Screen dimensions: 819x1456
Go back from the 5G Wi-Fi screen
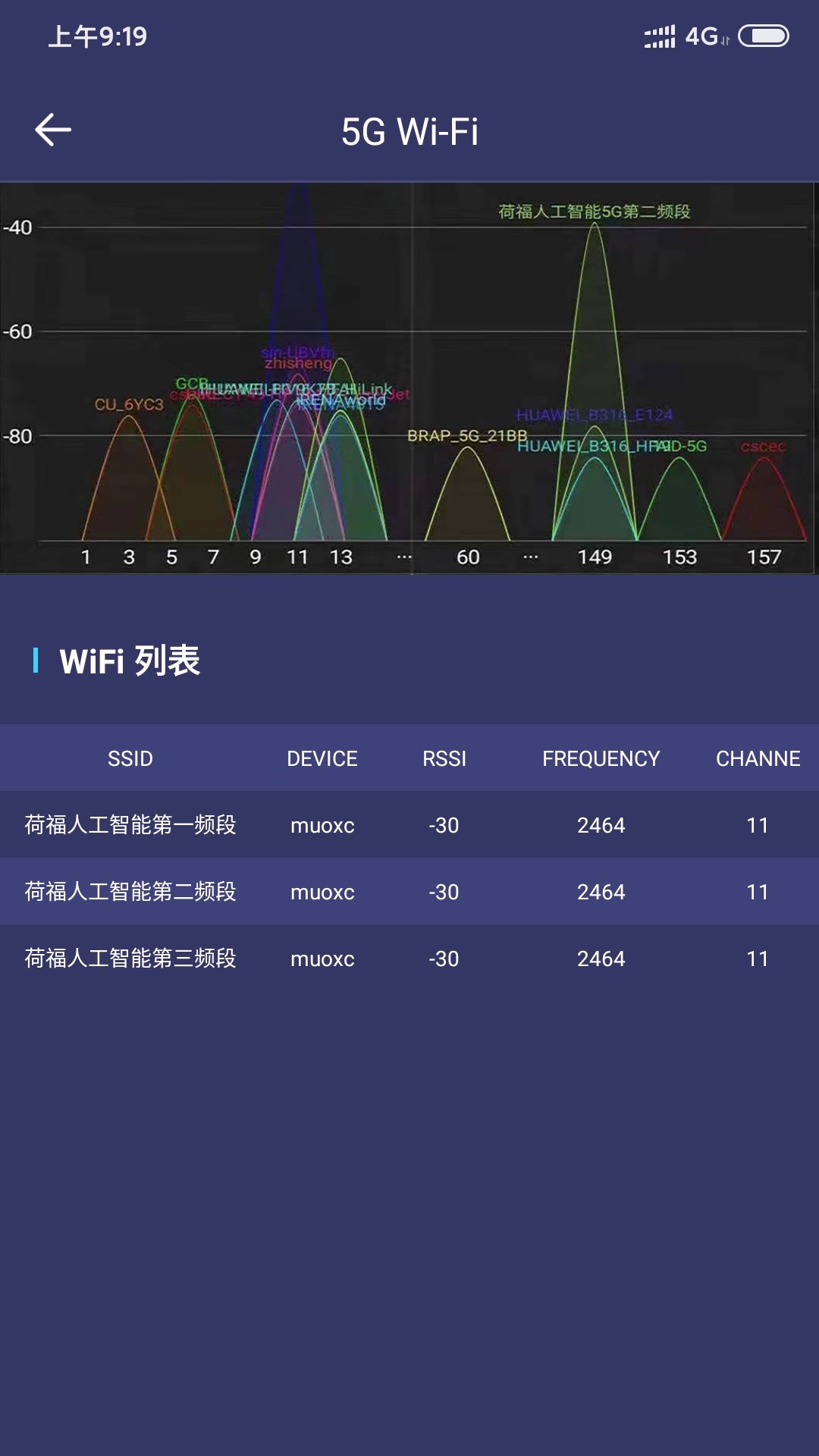click(53, 130)
